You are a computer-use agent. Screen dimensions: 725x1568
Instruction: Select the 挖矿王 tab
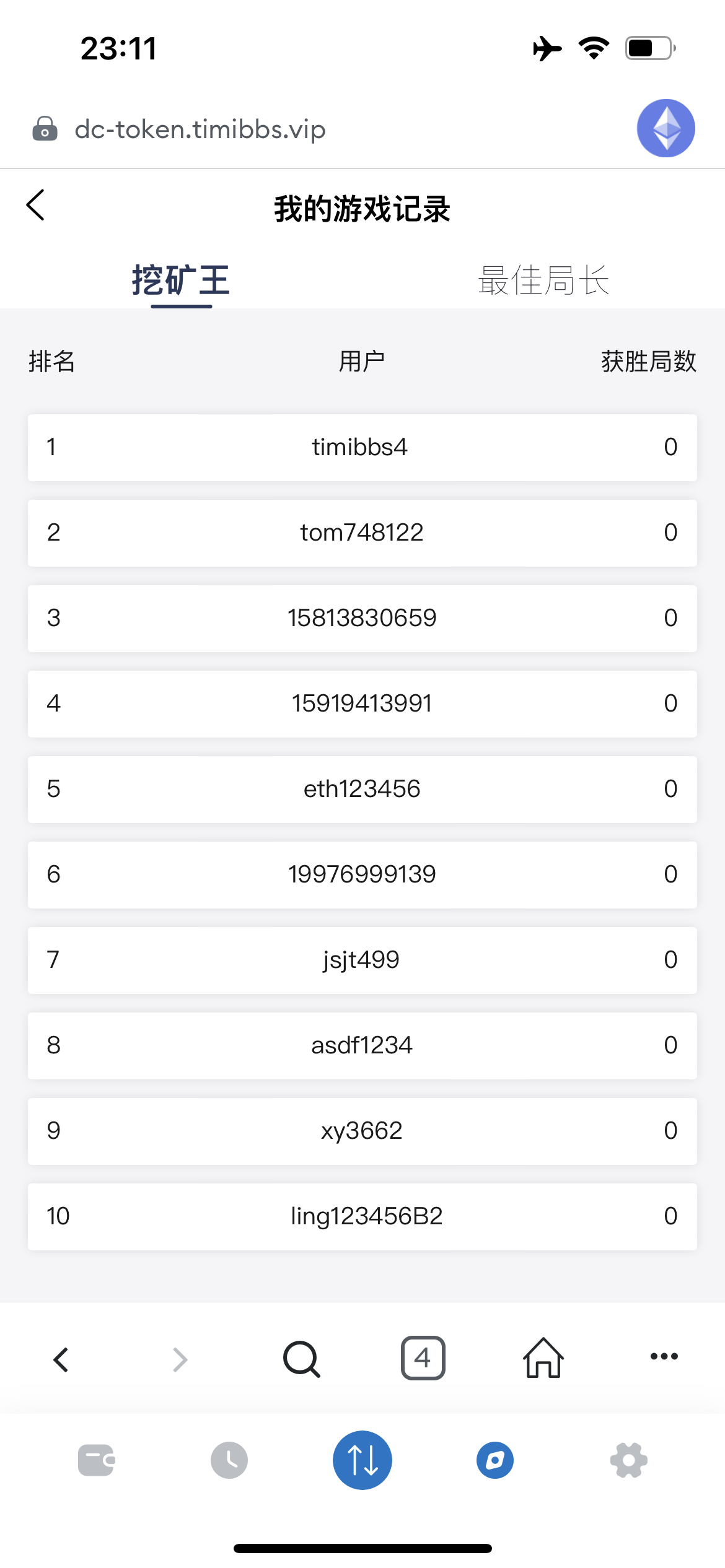pyautogui.click(x=181, y=279)
